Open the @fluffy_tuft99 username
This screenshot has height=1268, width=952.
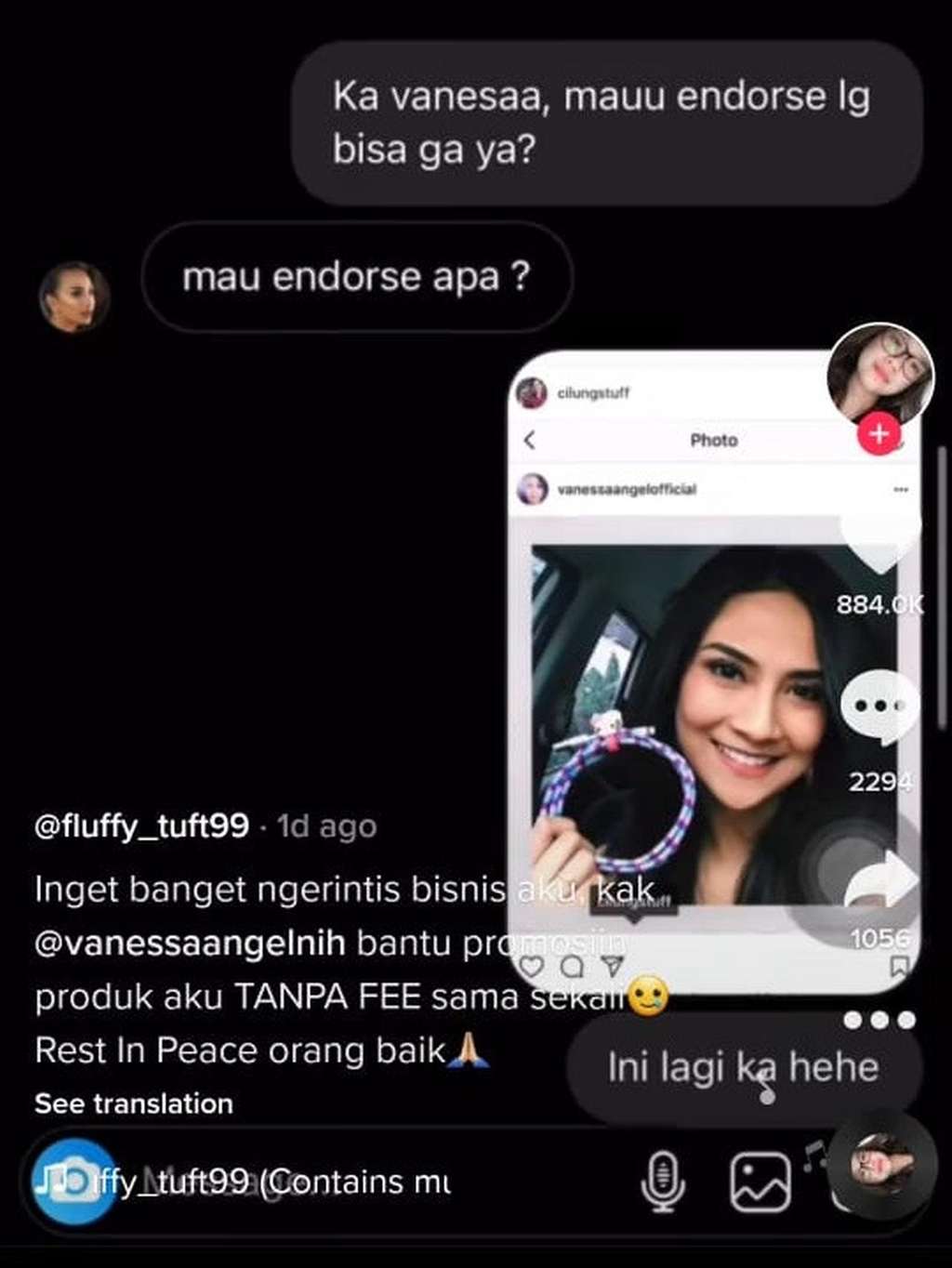(x=141, y=826)
